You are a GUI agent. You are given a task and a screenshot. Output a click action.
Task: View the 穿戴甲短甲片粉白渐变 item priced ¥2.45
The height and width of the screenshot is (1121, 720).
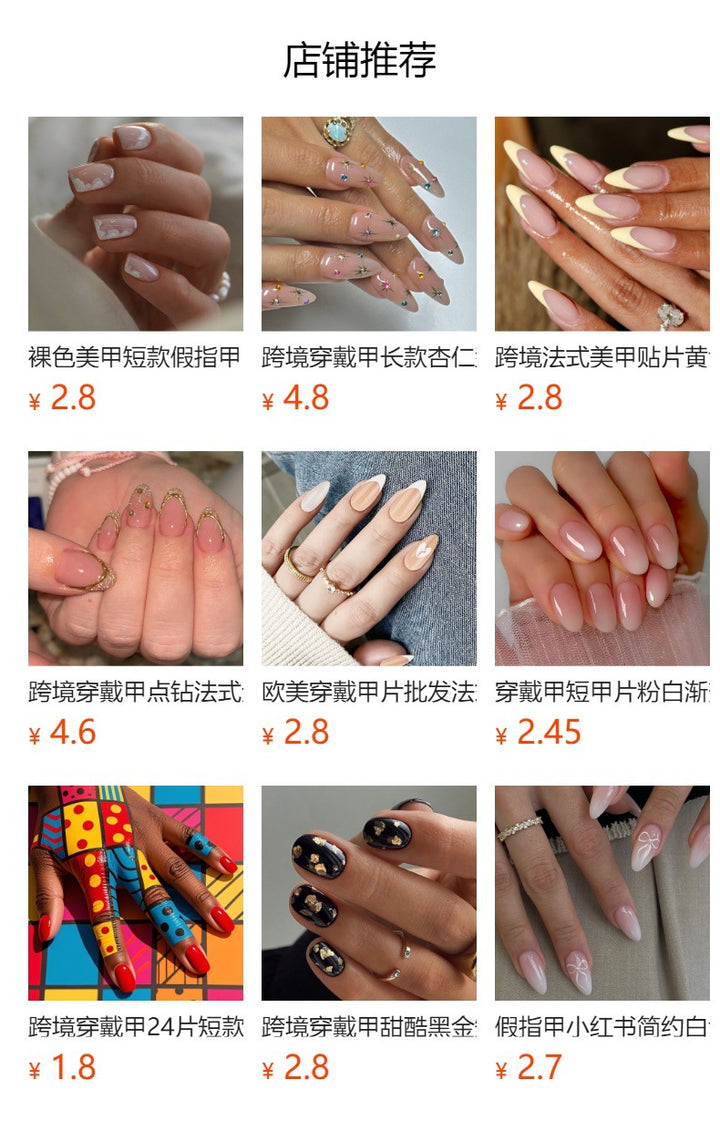[602, 558]
